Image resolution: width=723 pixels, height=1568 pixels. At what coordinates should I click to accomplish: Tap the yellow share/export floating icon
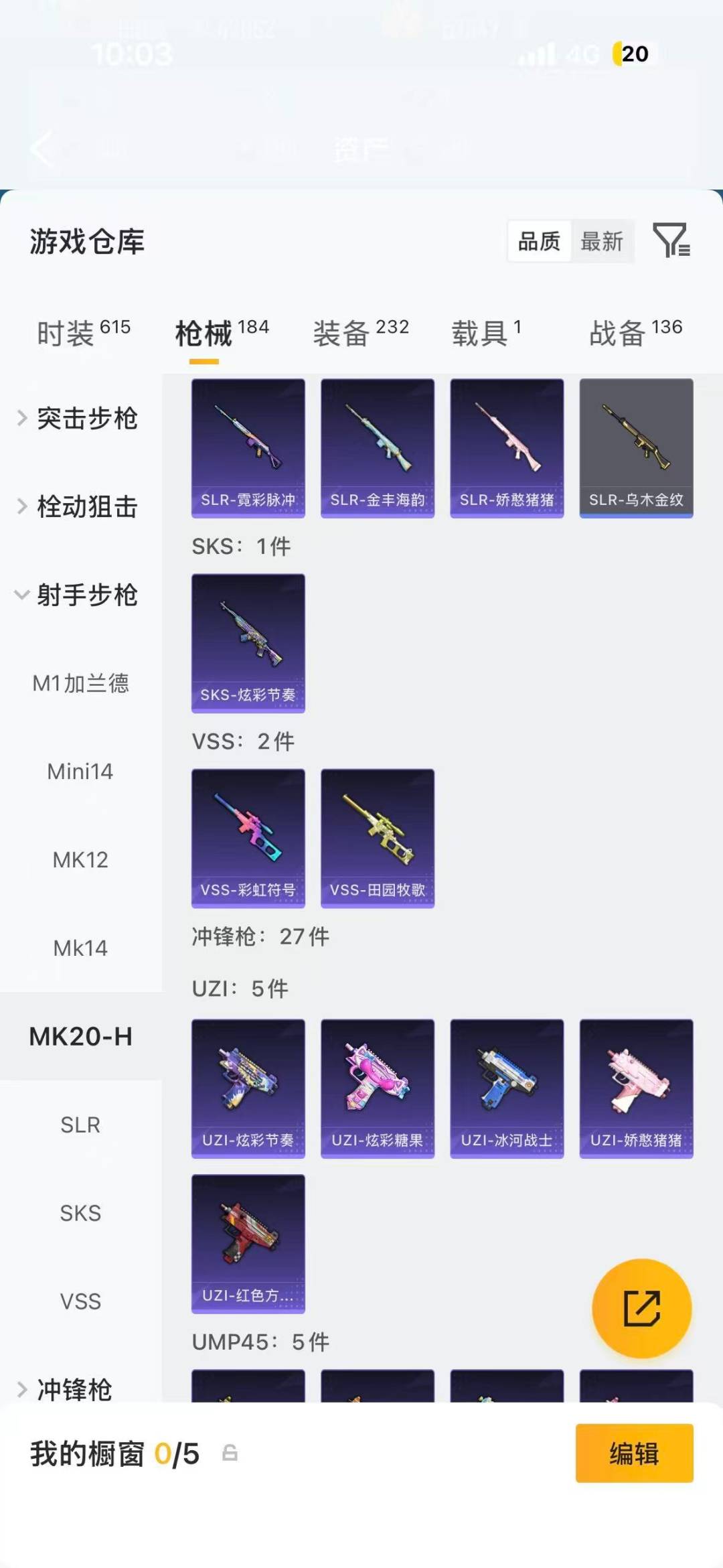(640, 1308)
